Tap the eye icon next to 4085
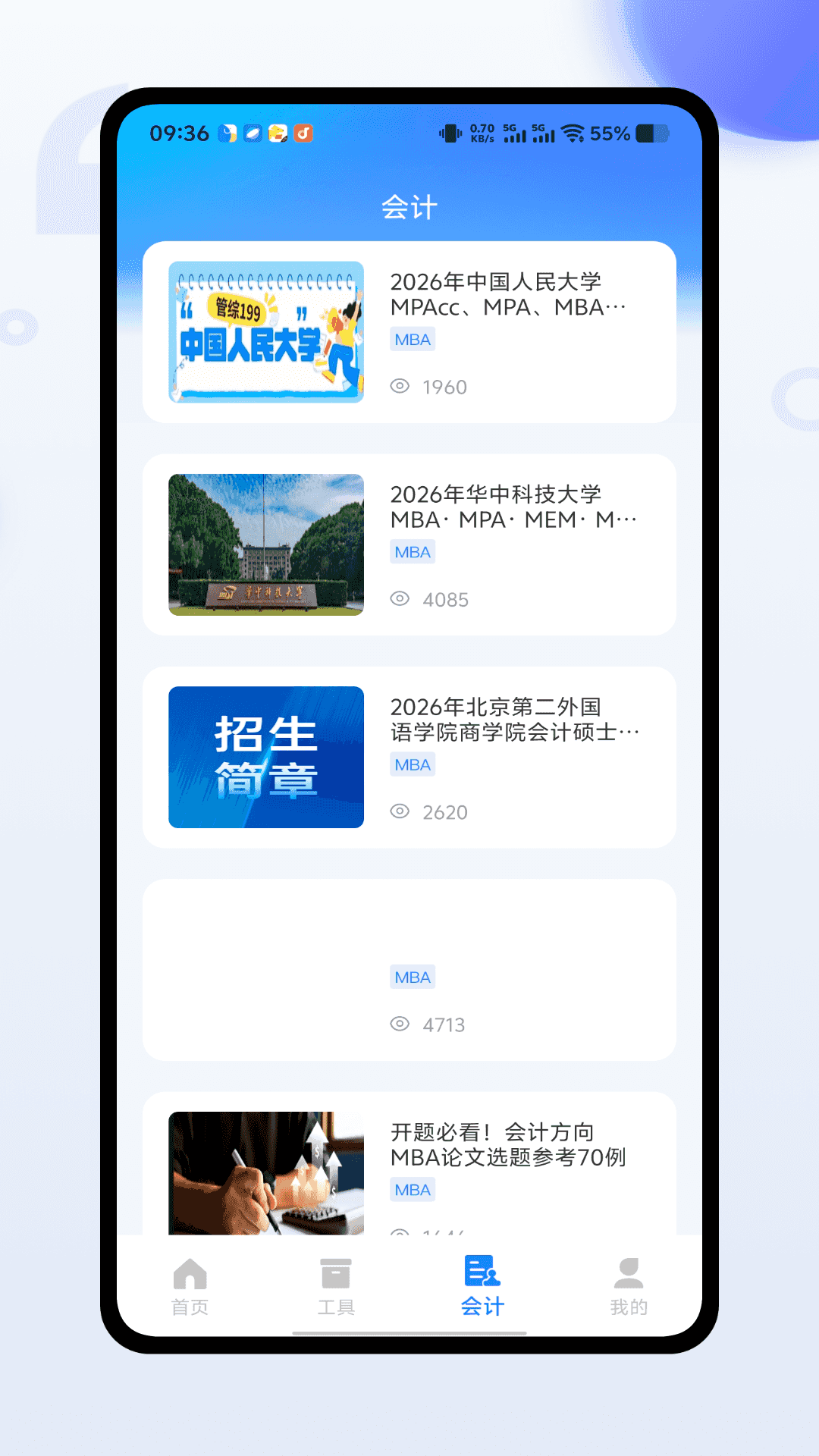 [x=400, y=599]
